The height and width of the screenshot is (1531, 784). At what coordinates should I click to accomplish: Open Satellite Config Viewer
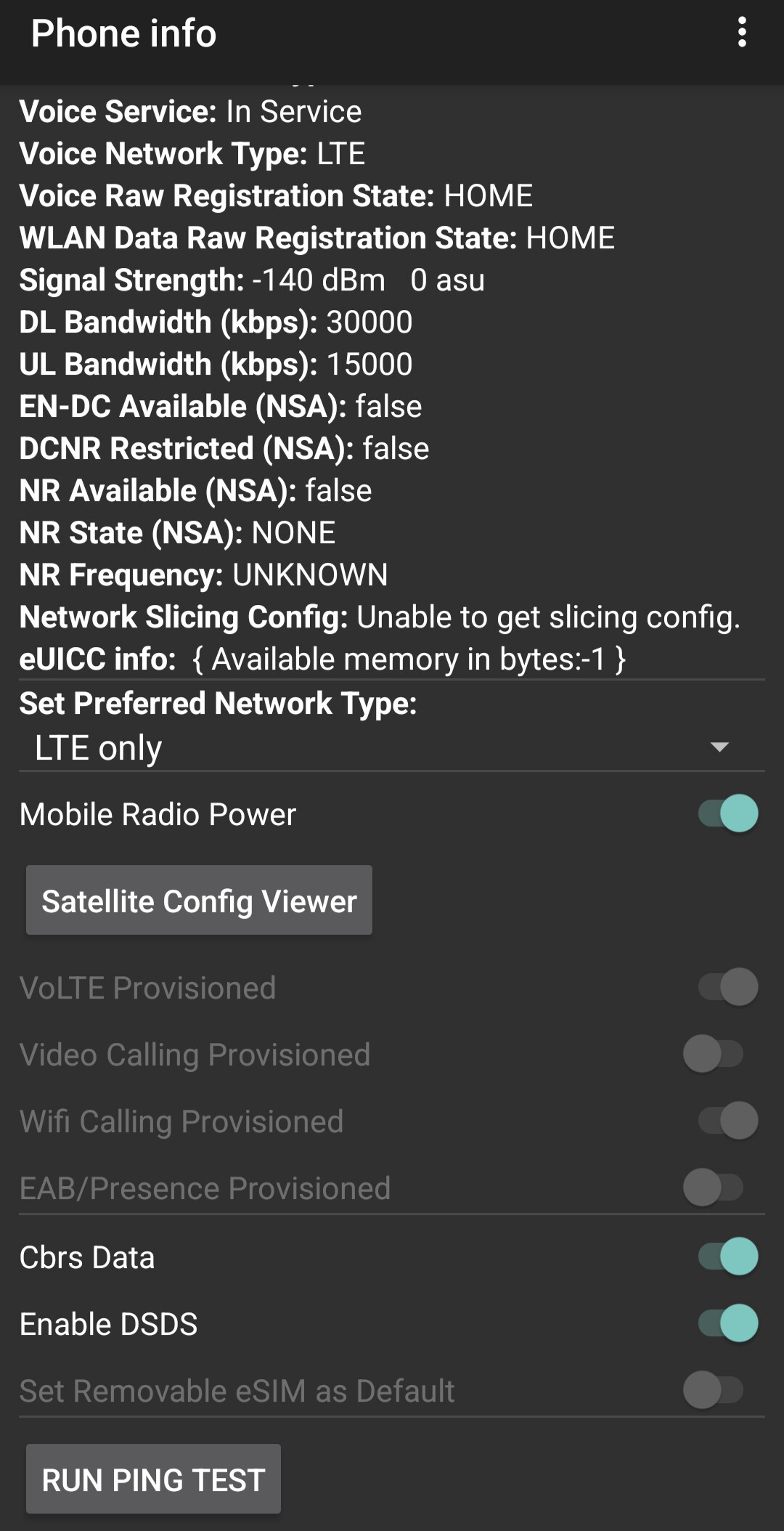click(199, 901)
